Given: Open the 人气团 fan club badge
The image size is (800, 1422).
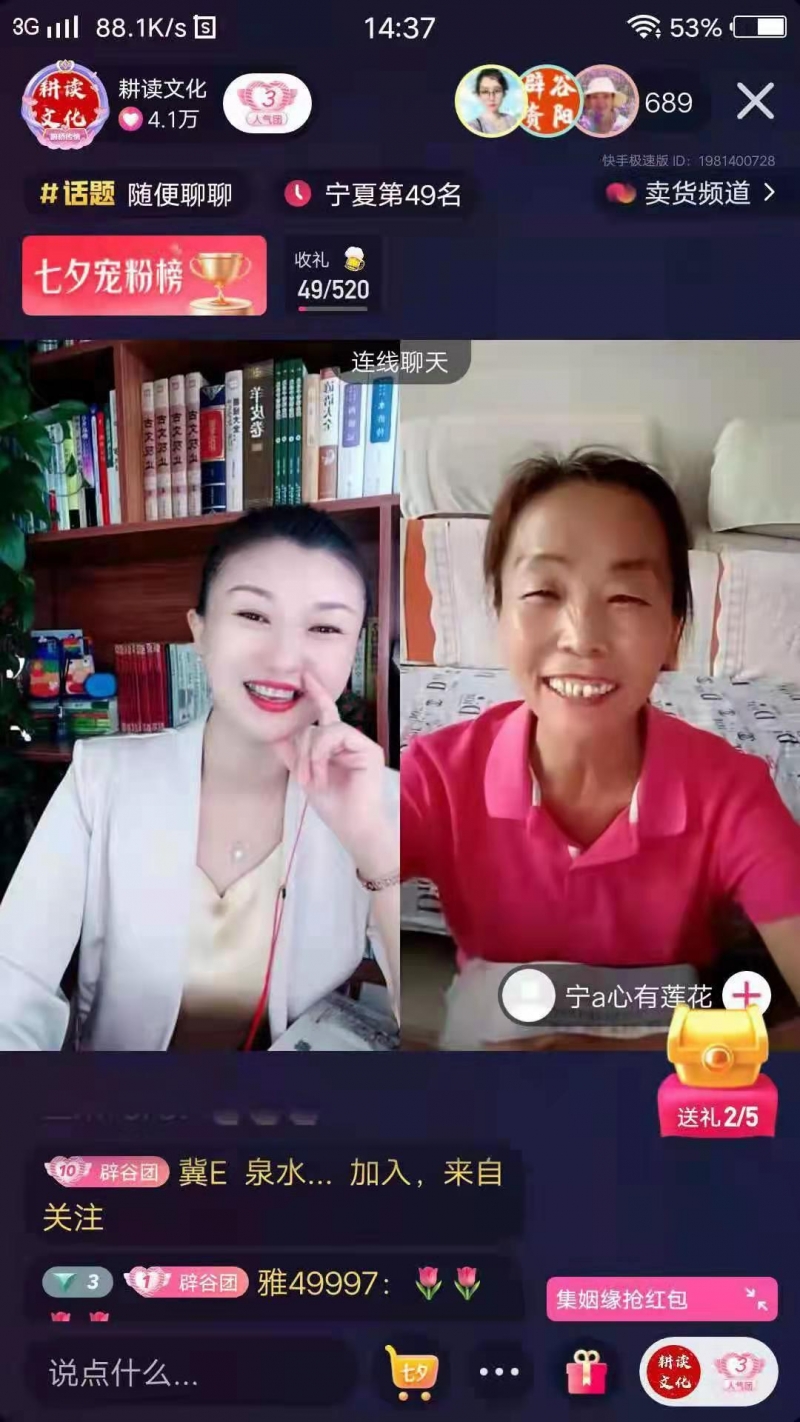Looking at the screenshot, I should pos(267,104).
